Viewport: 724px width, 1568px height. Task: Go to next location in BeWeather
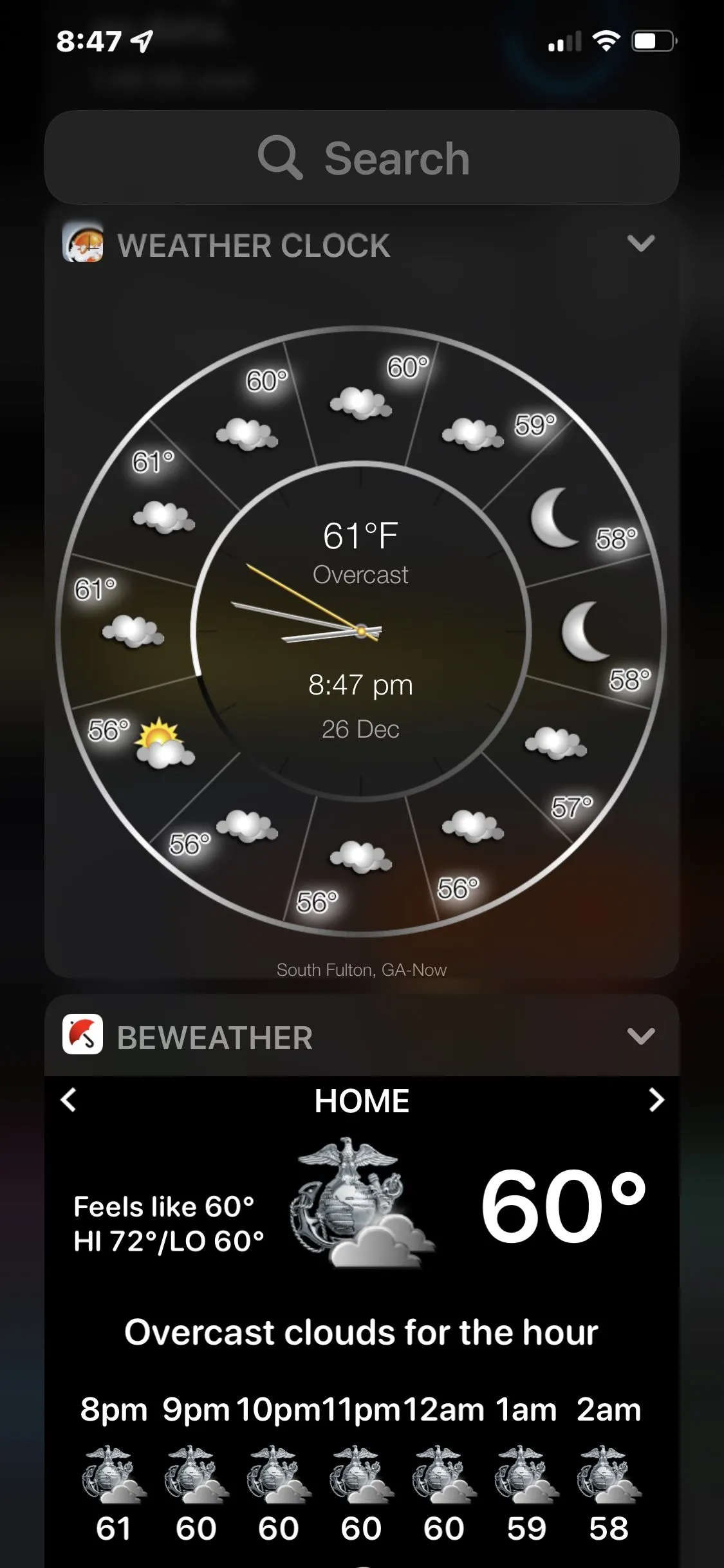pos(655,1100)
